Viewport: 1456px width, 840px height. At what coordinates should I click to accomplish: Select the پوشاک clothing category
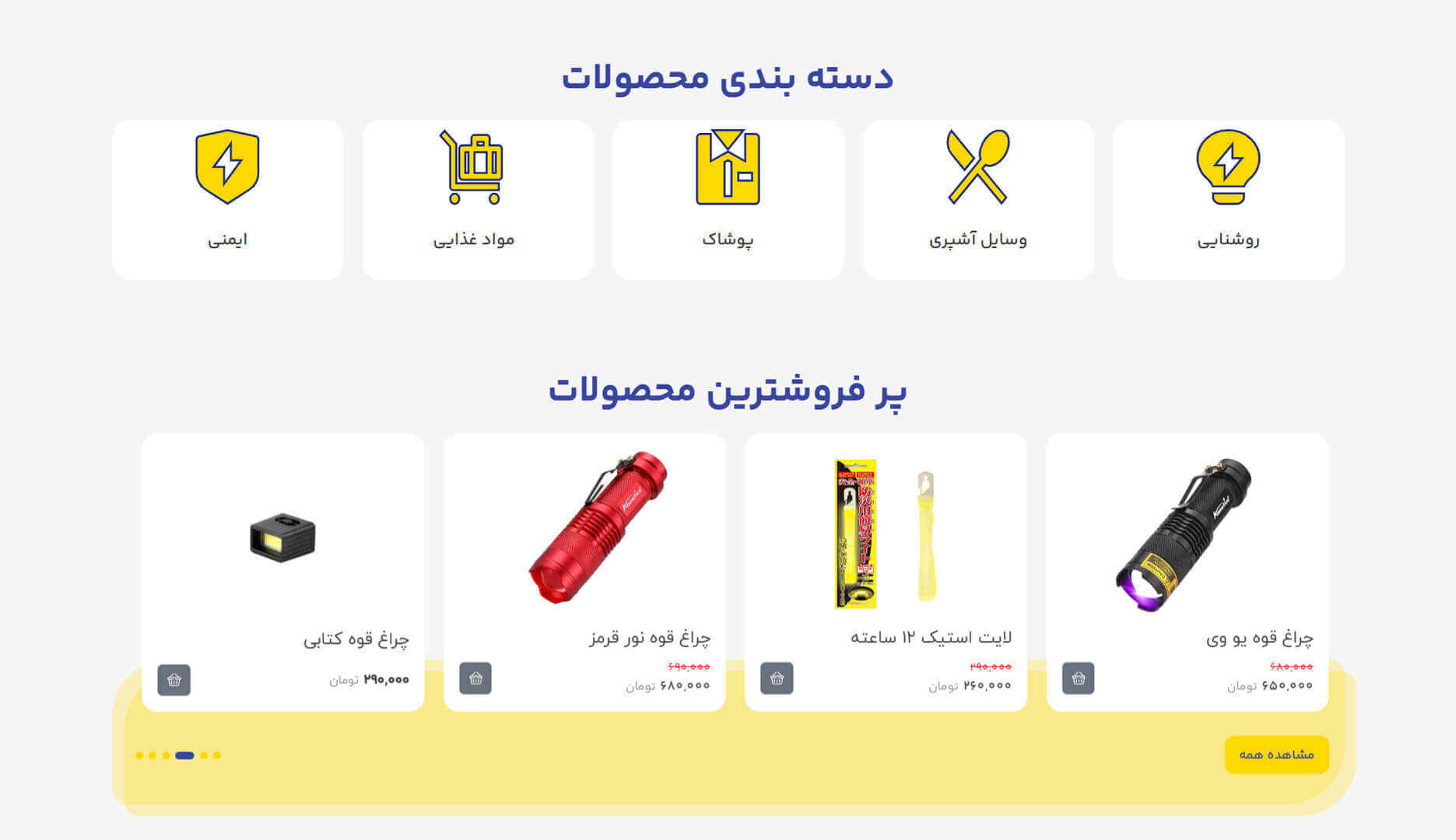728,200
